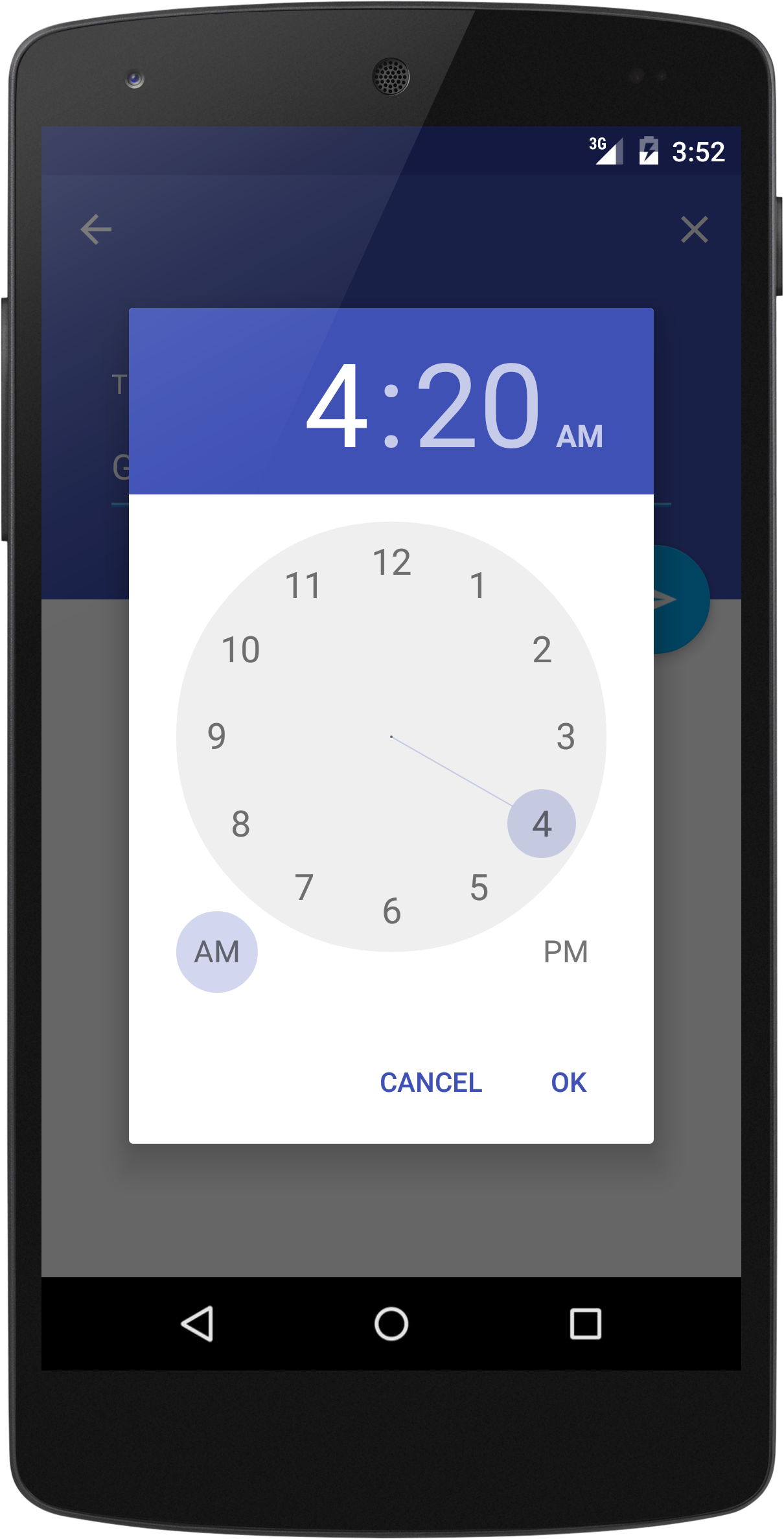Set the hour to 7

click(305, 888)
